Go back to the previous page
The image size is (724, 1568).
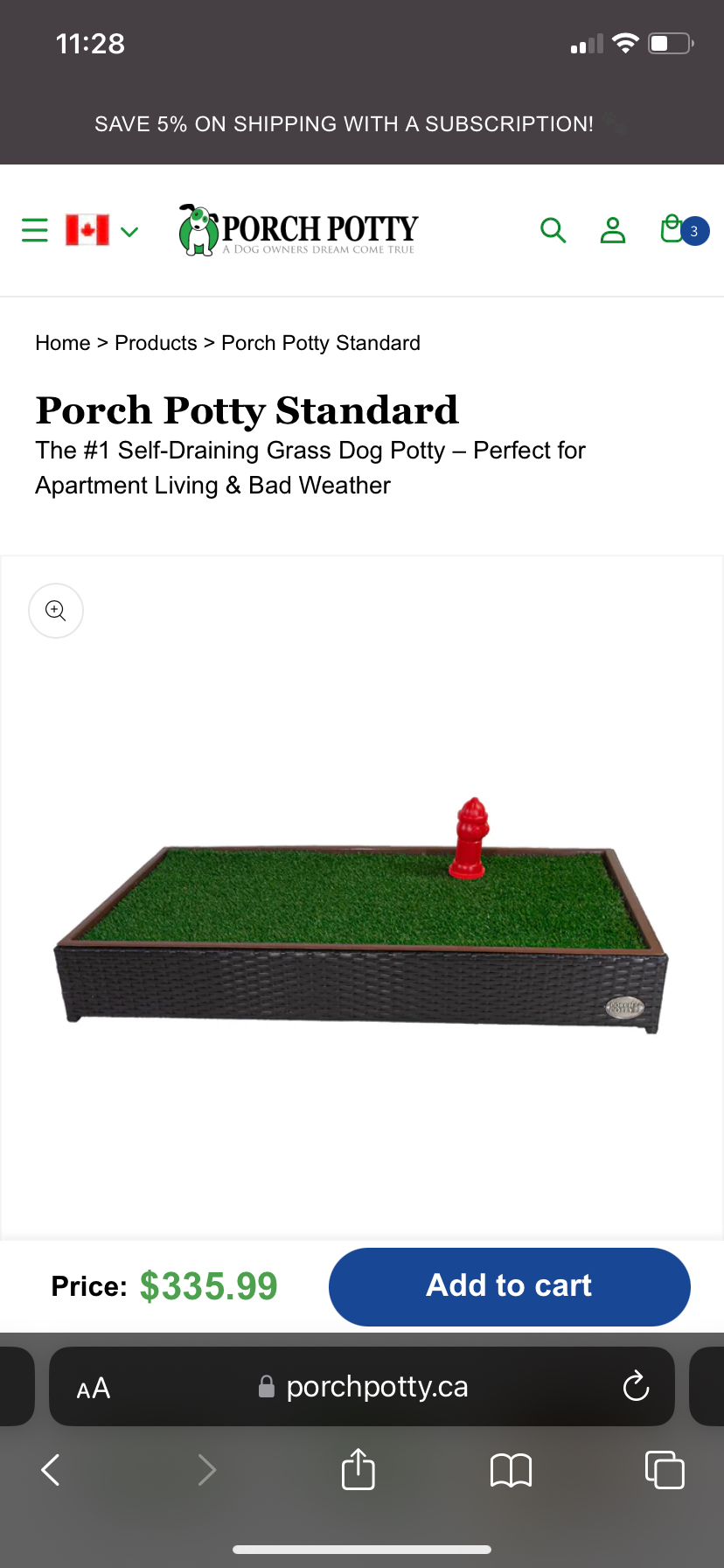51,1470
